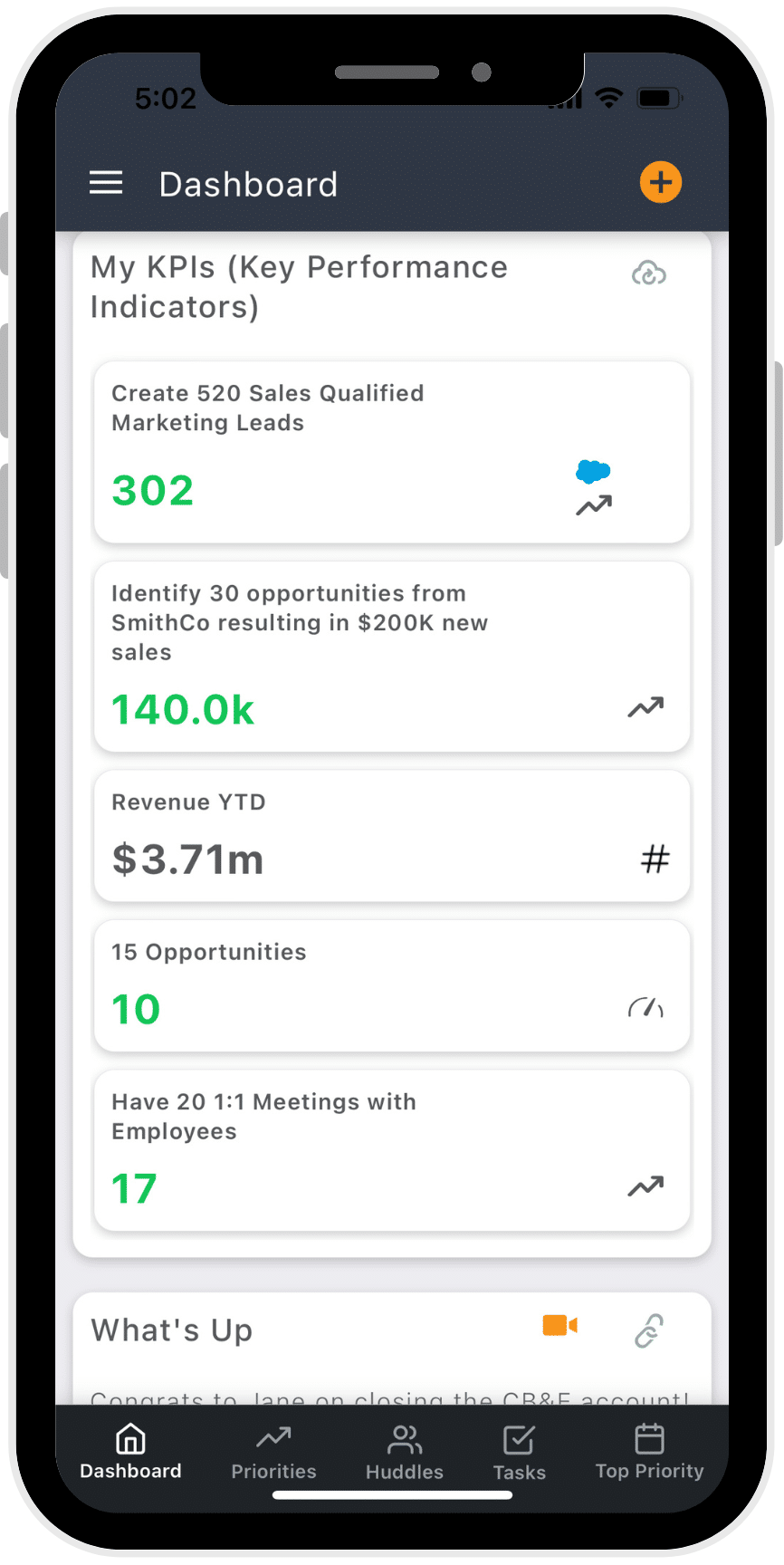Go to the Huddles tab
The image size is (784, 1565).
click(x=405, y=1453)
